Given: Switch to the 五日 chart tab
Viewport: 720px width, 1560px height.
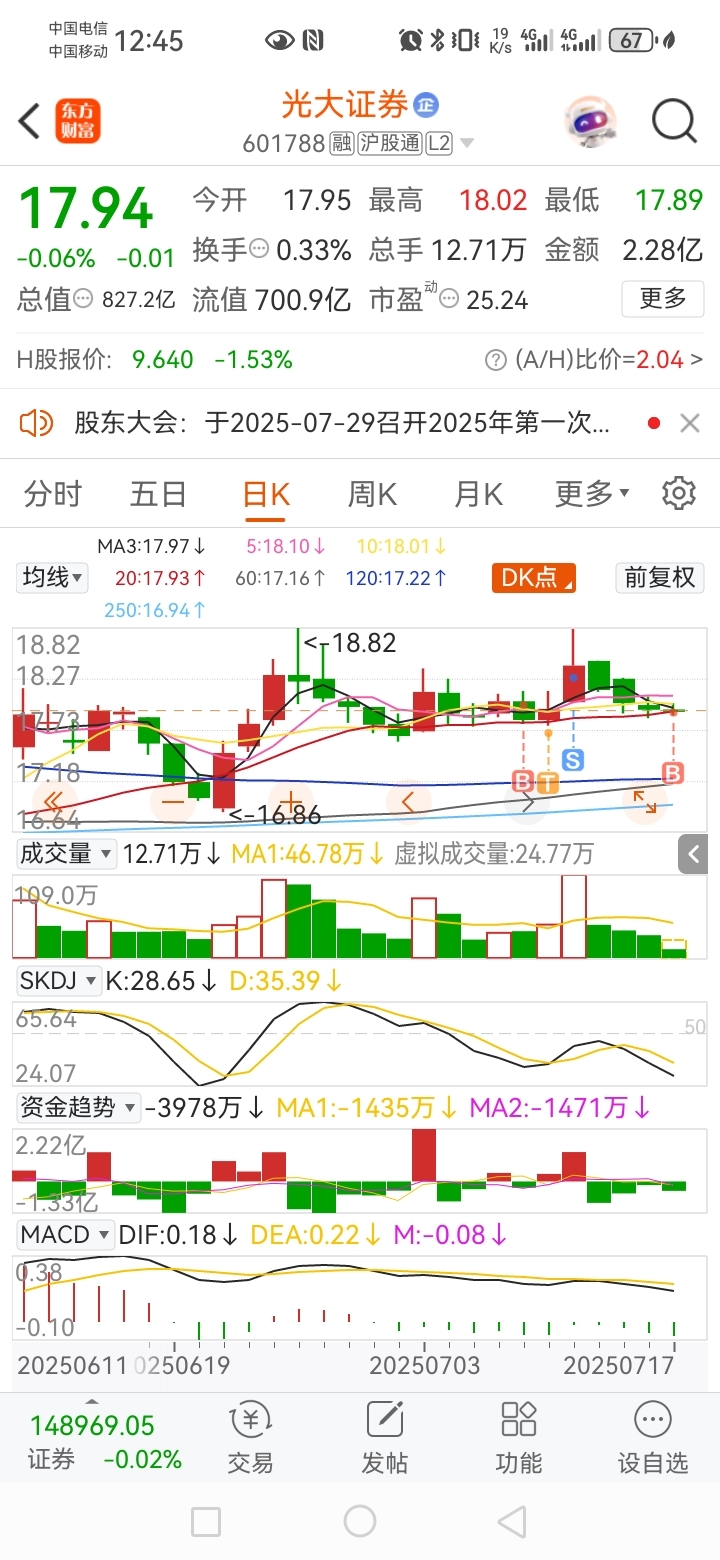Looking at the screenshot, I should point(159,494).
